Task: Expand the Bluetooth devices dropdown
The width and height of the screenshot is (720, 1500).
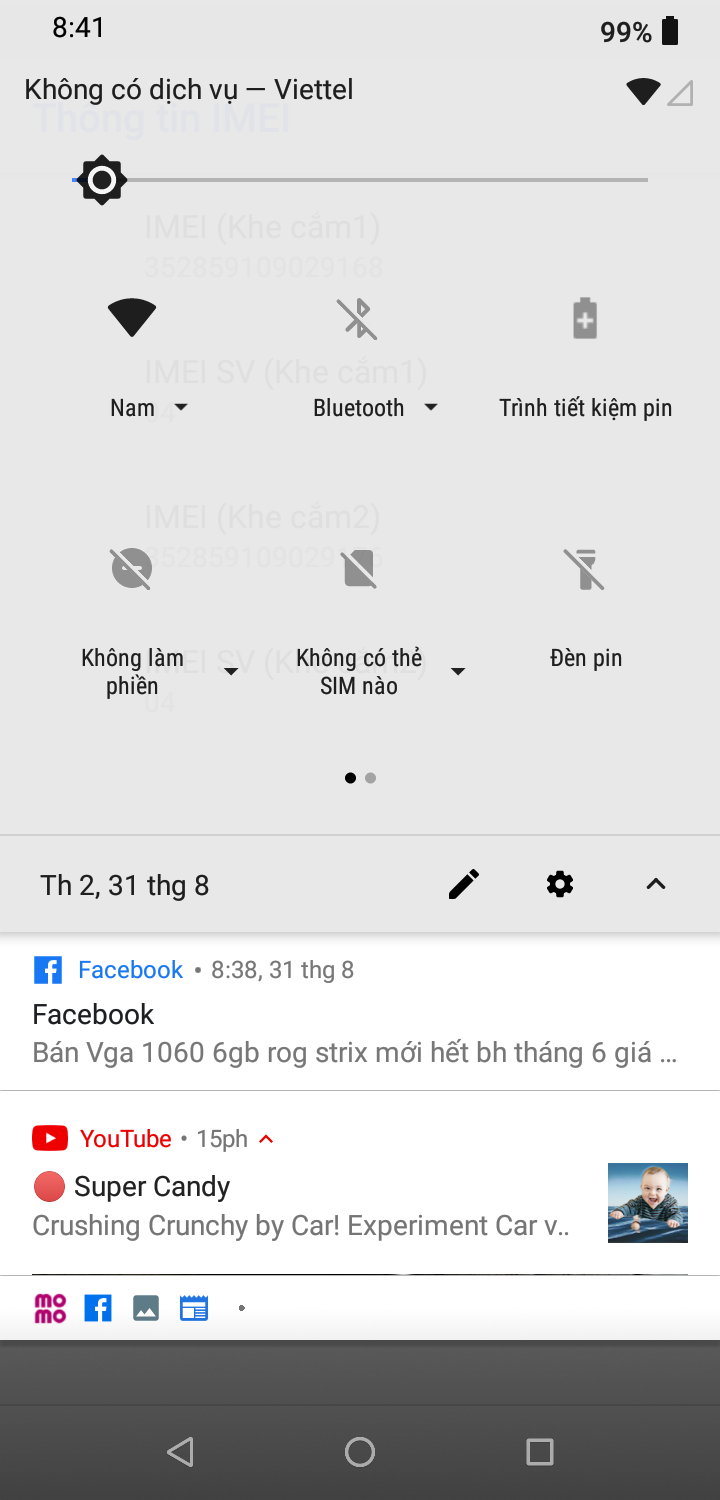Action: click(431, 408)
